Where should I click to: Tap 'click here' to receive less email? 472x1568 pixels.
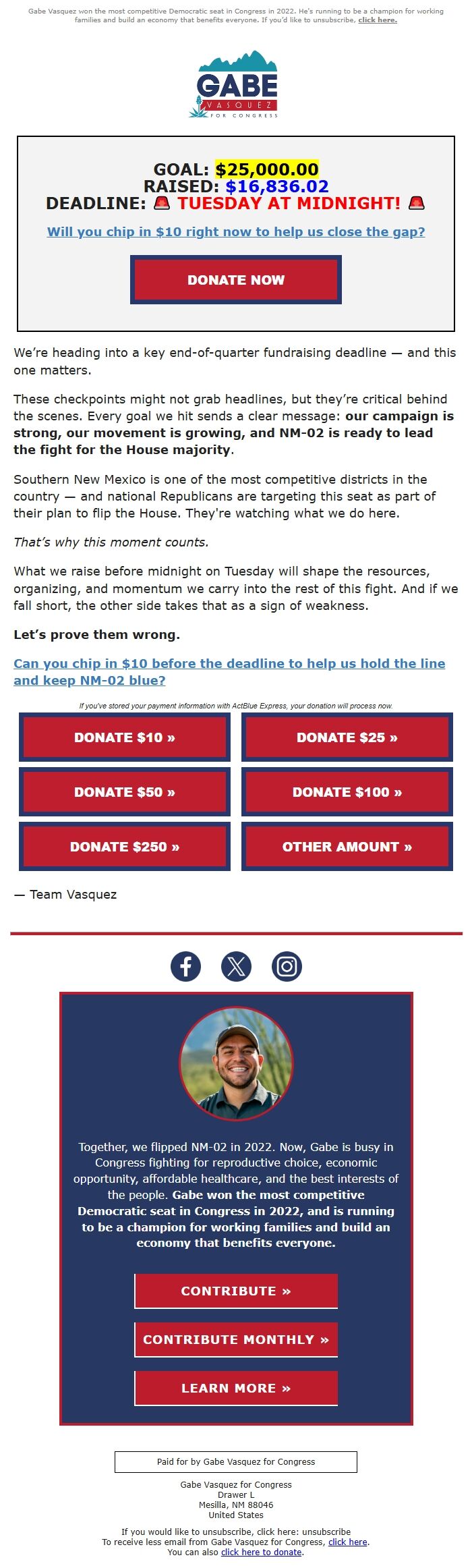pos(347,1542)
